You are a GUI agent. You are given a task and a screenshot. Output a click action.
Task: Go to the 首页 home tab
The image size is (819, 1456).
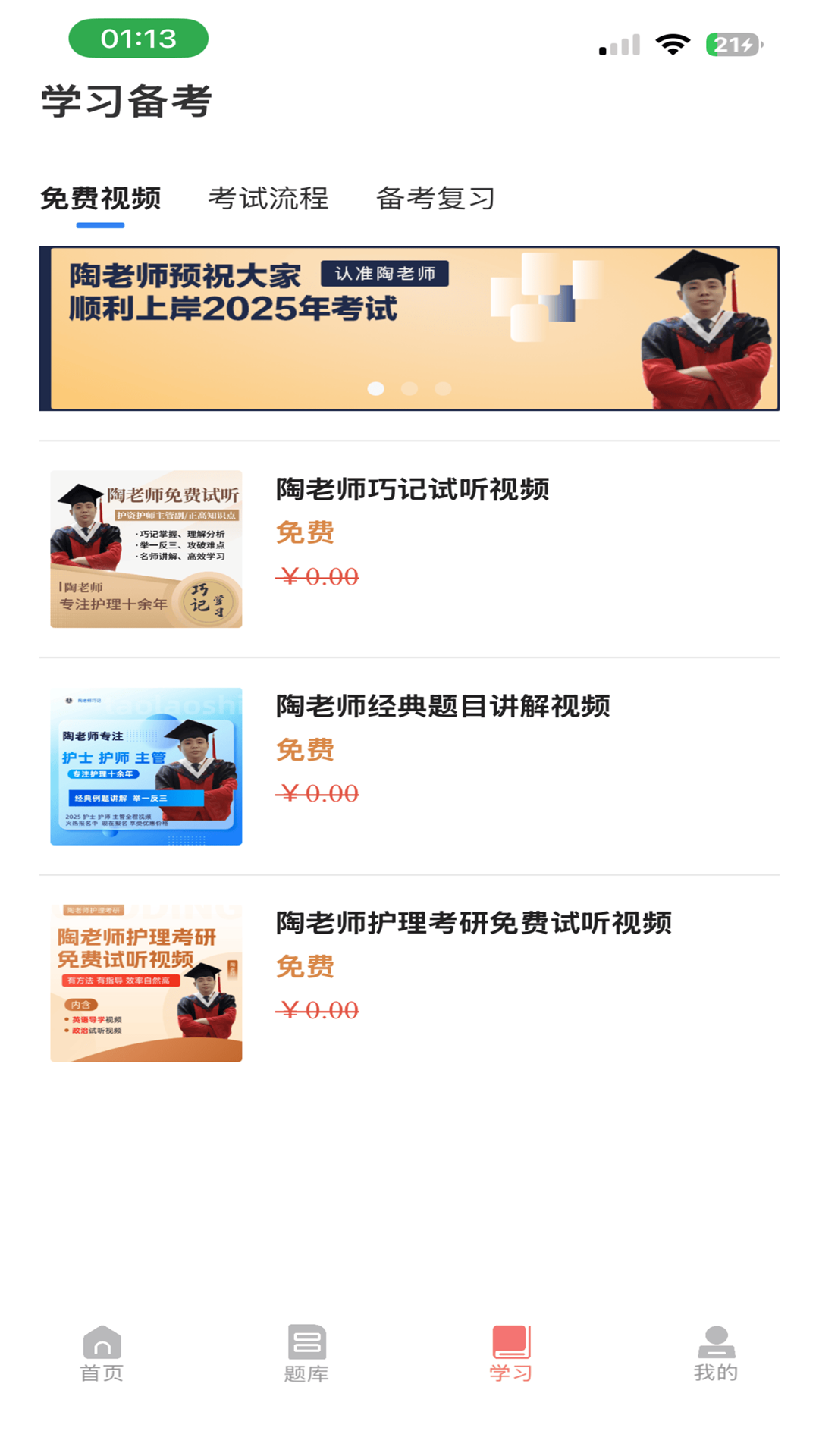point(102,1353)
